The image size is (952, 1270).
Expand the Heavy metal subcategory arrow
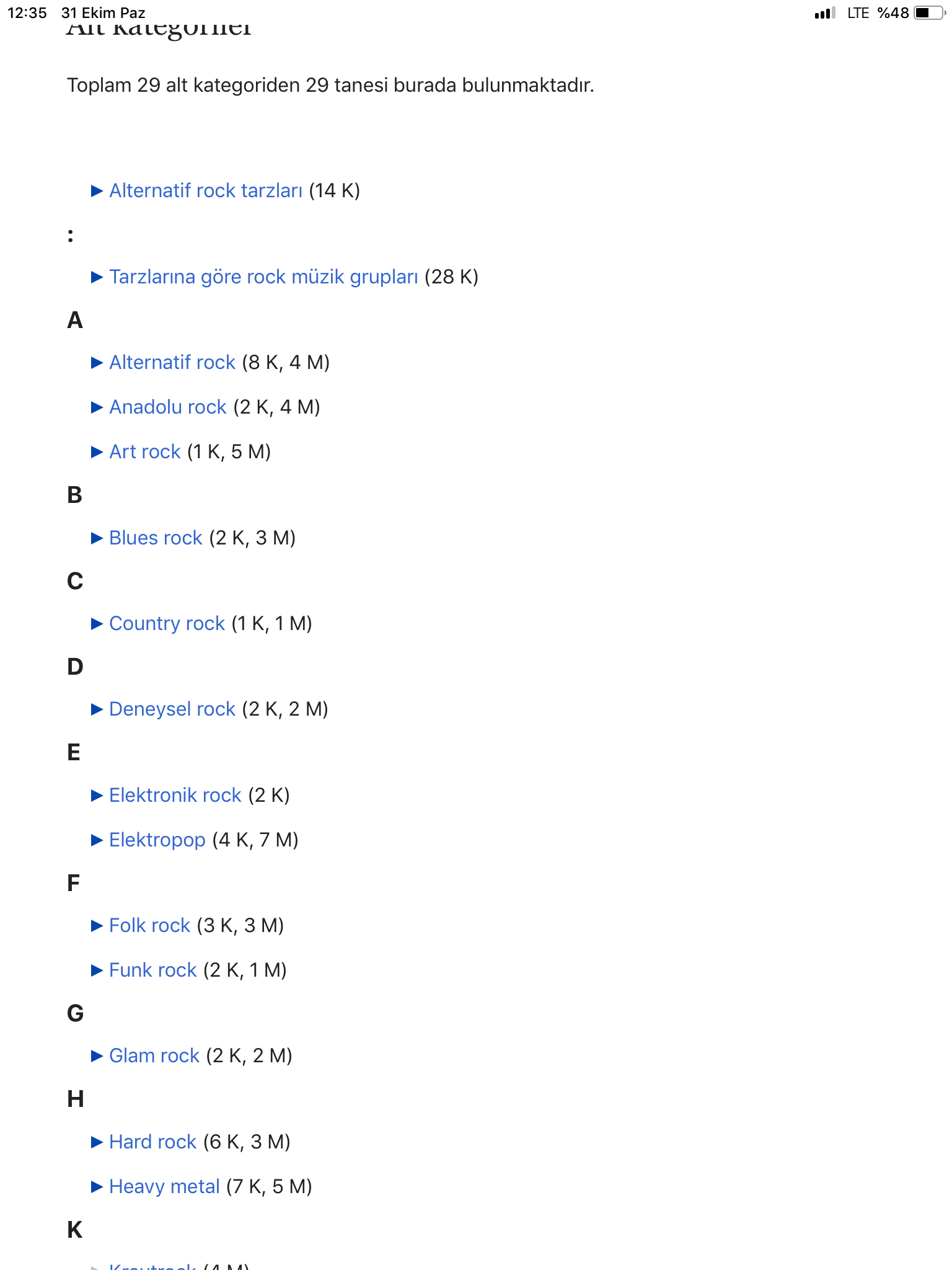[x=97, y=1187]
